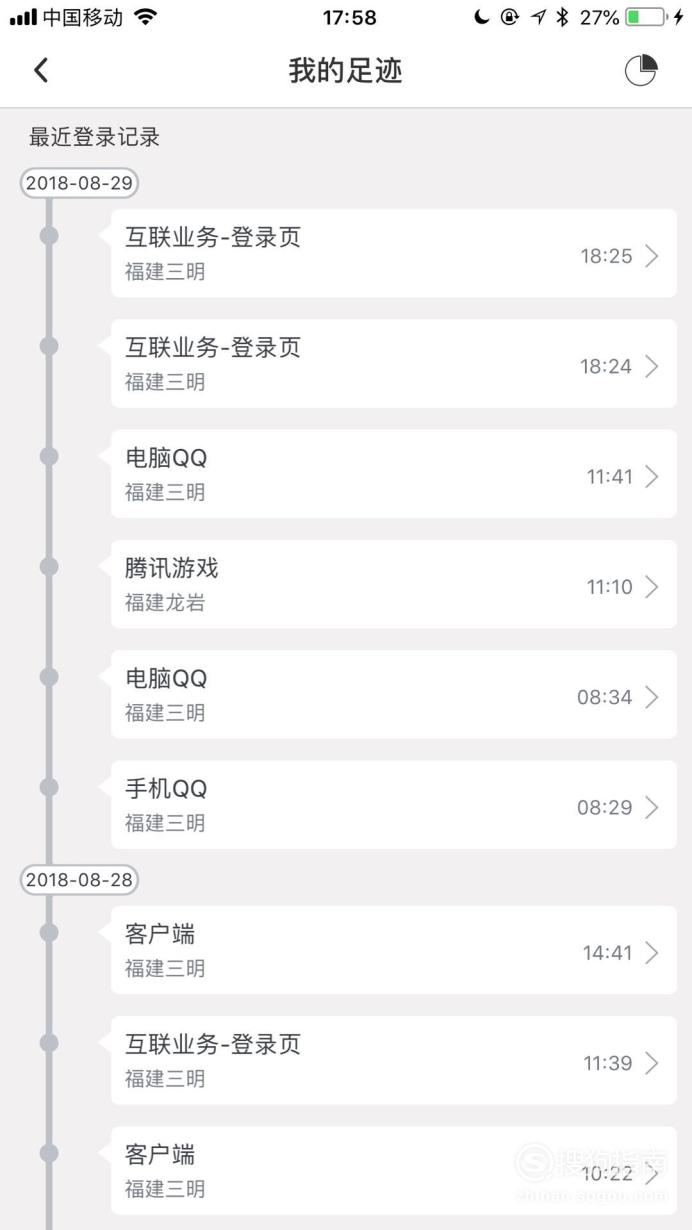View the 互联业务-登录页 login at 11:39
Image resolution: width=692 pixels, height=1230 pixels.
point(393,1060)
